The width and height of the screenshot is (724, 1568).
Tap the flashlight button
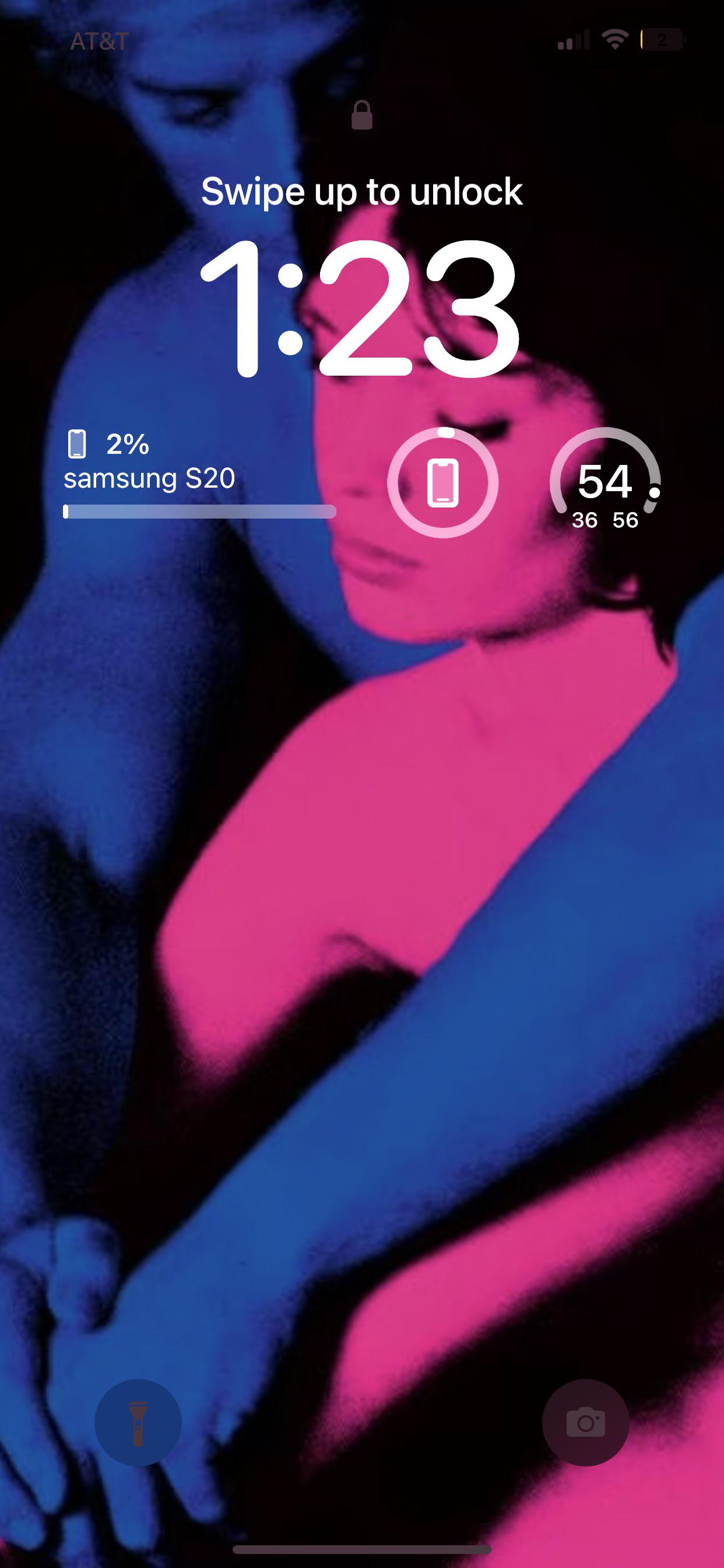tap(138, 1422)
